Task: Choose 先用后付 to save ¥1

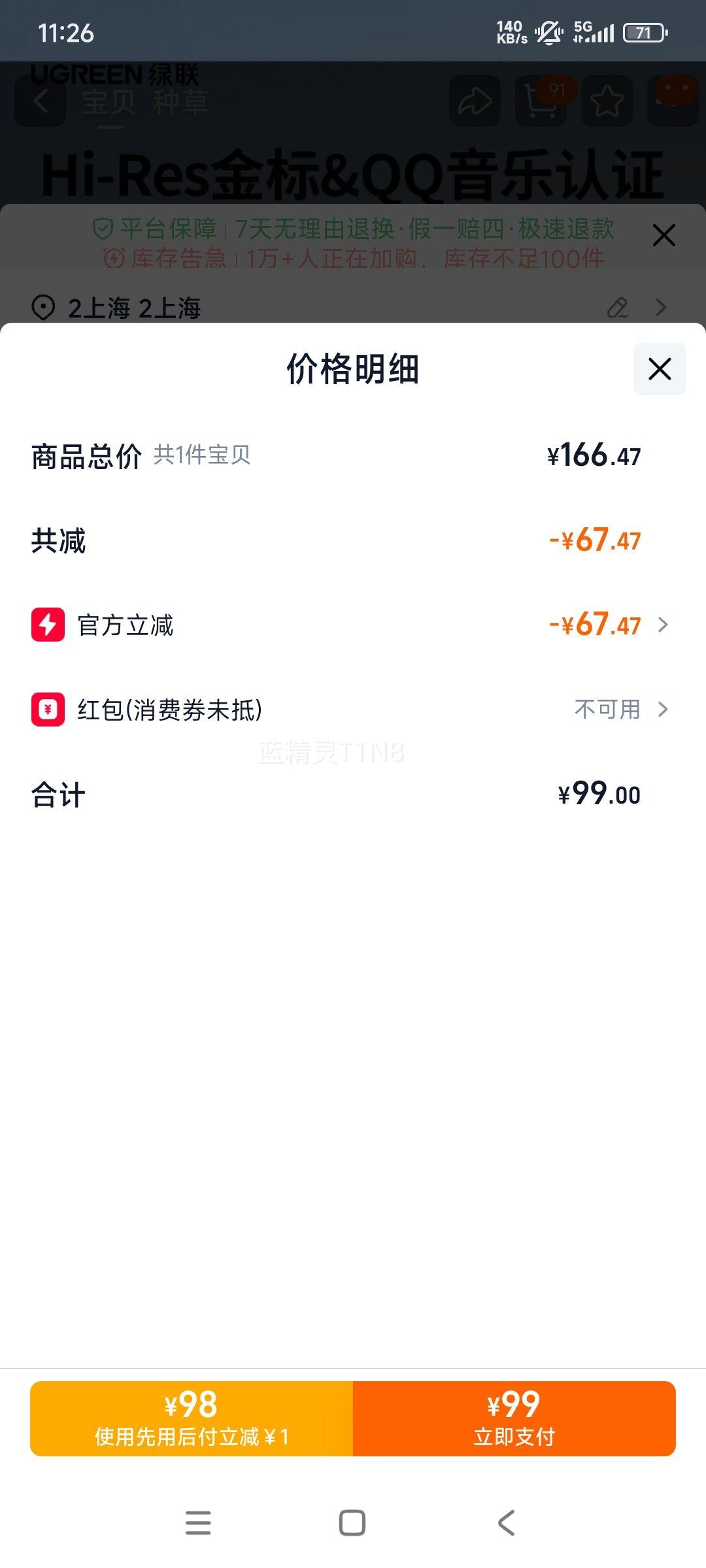Action: pos(192,1418)
